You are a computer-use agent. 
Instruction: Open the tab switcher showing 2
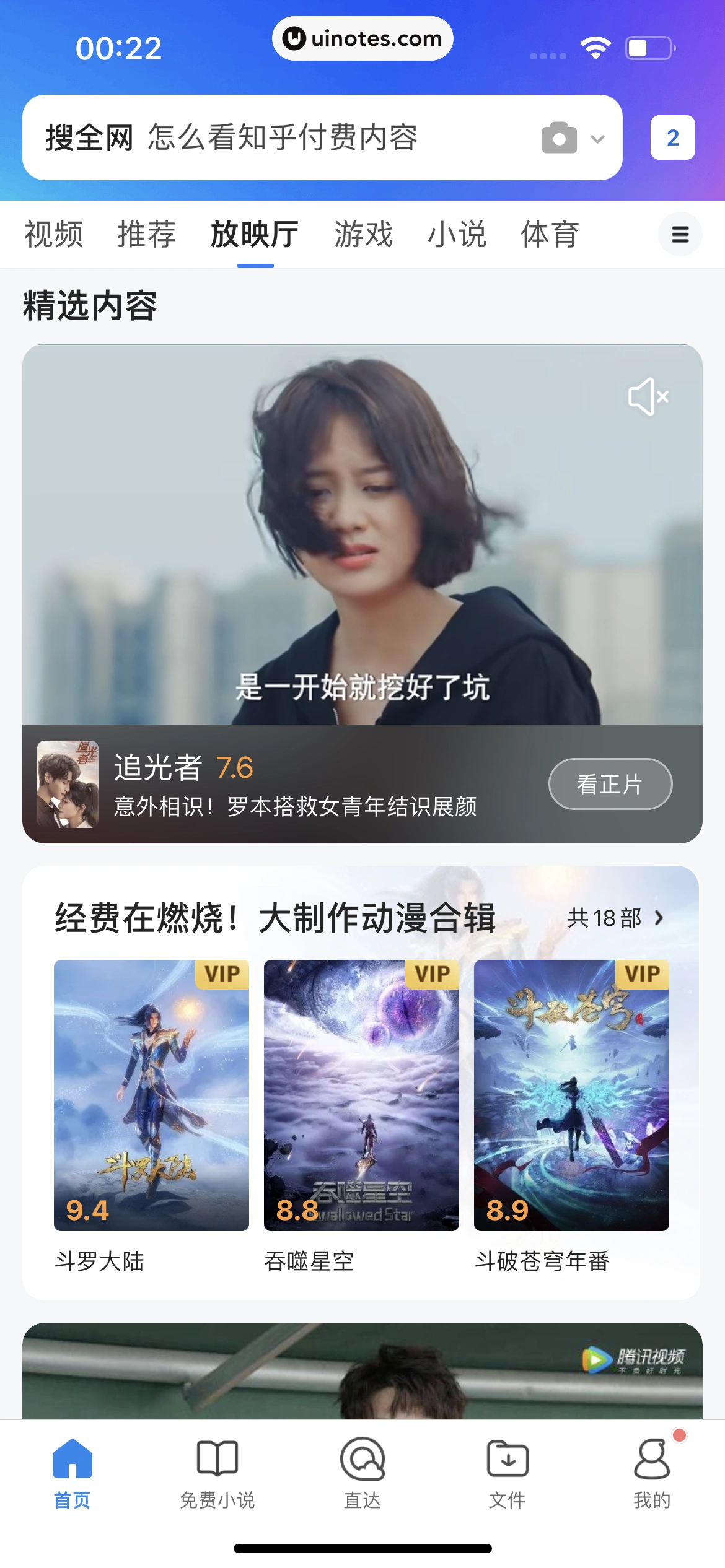pyautogui.click(x=672, y=137)
